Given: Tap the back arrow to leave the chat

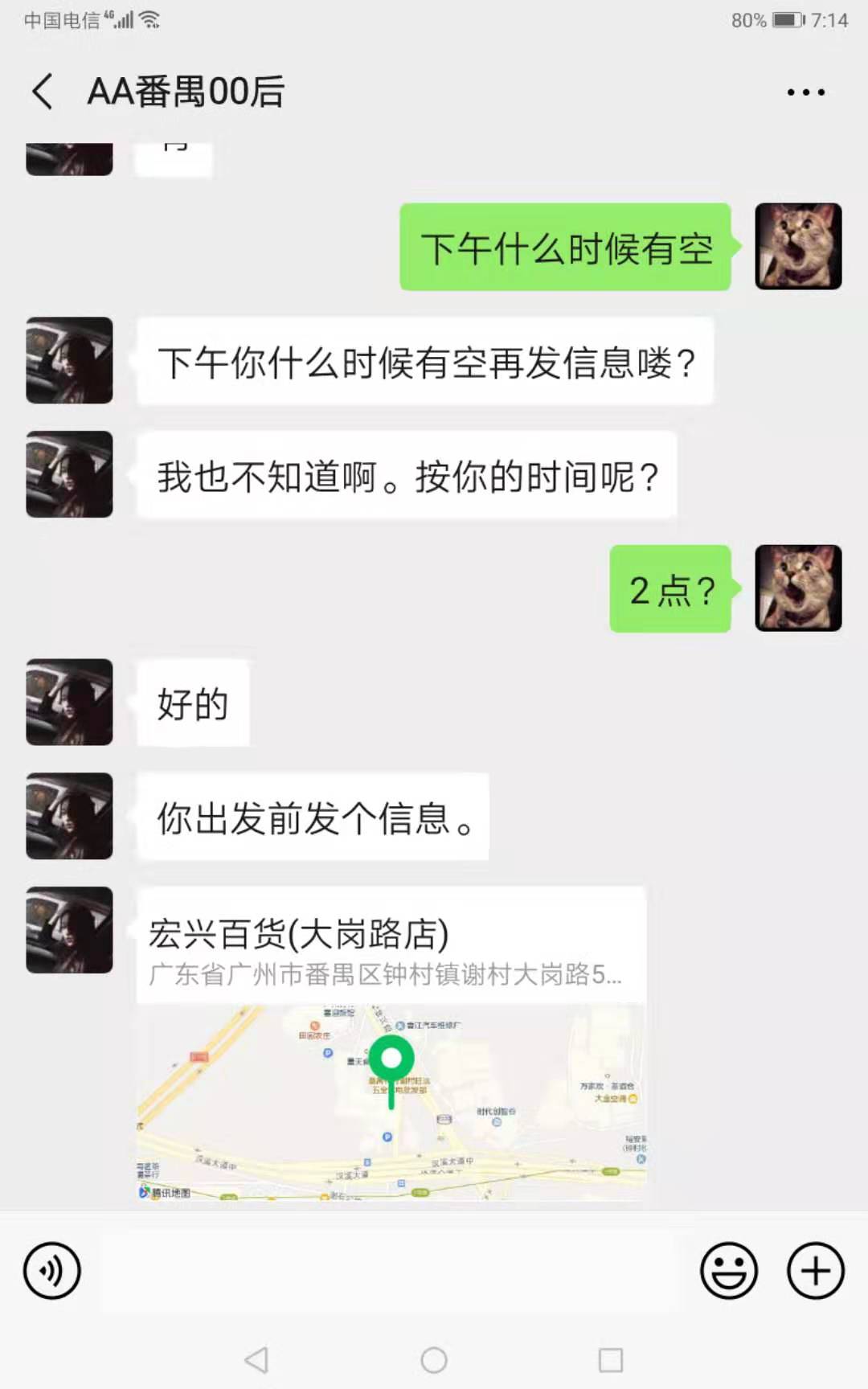Looking at the screenshot, I should click(41, 91).
